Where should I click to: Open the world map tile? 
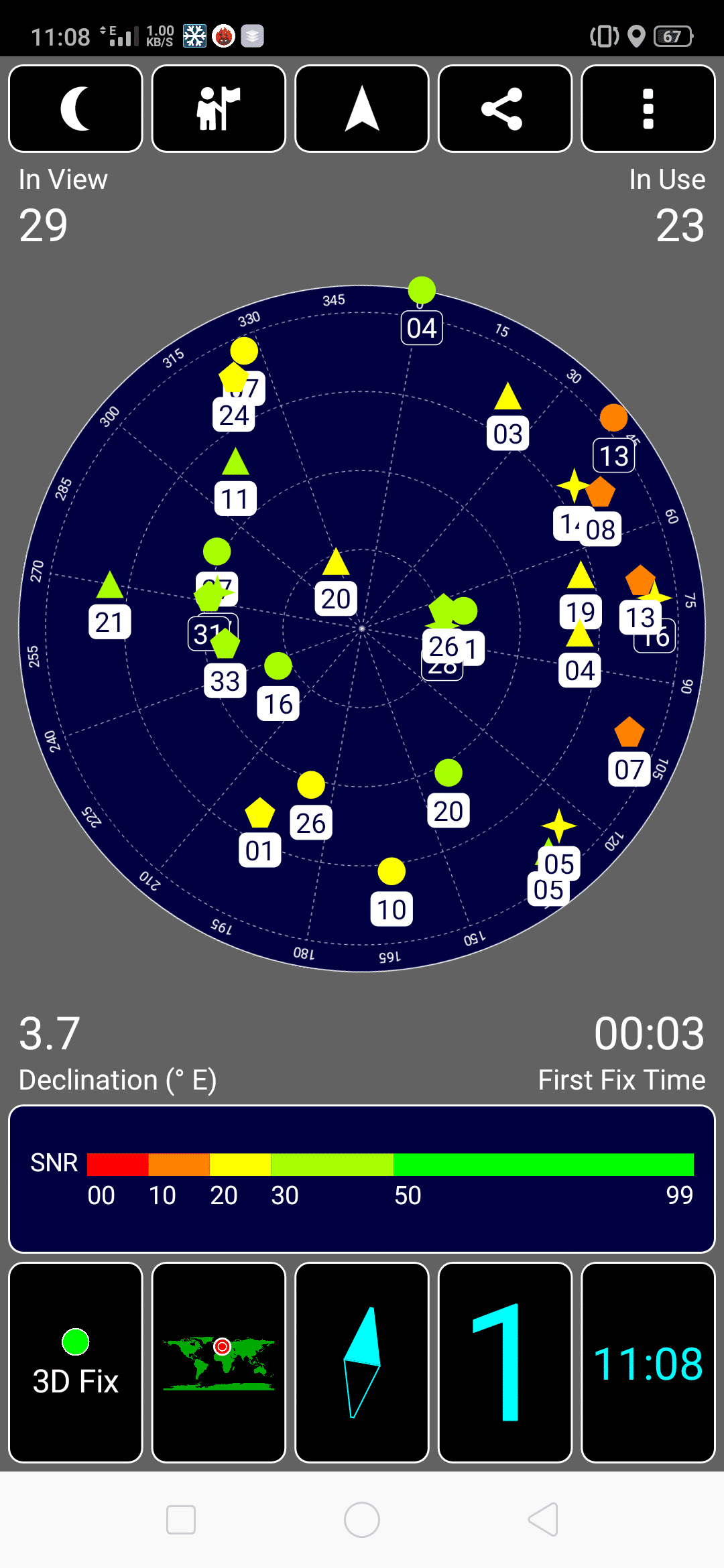point(219,1362)
